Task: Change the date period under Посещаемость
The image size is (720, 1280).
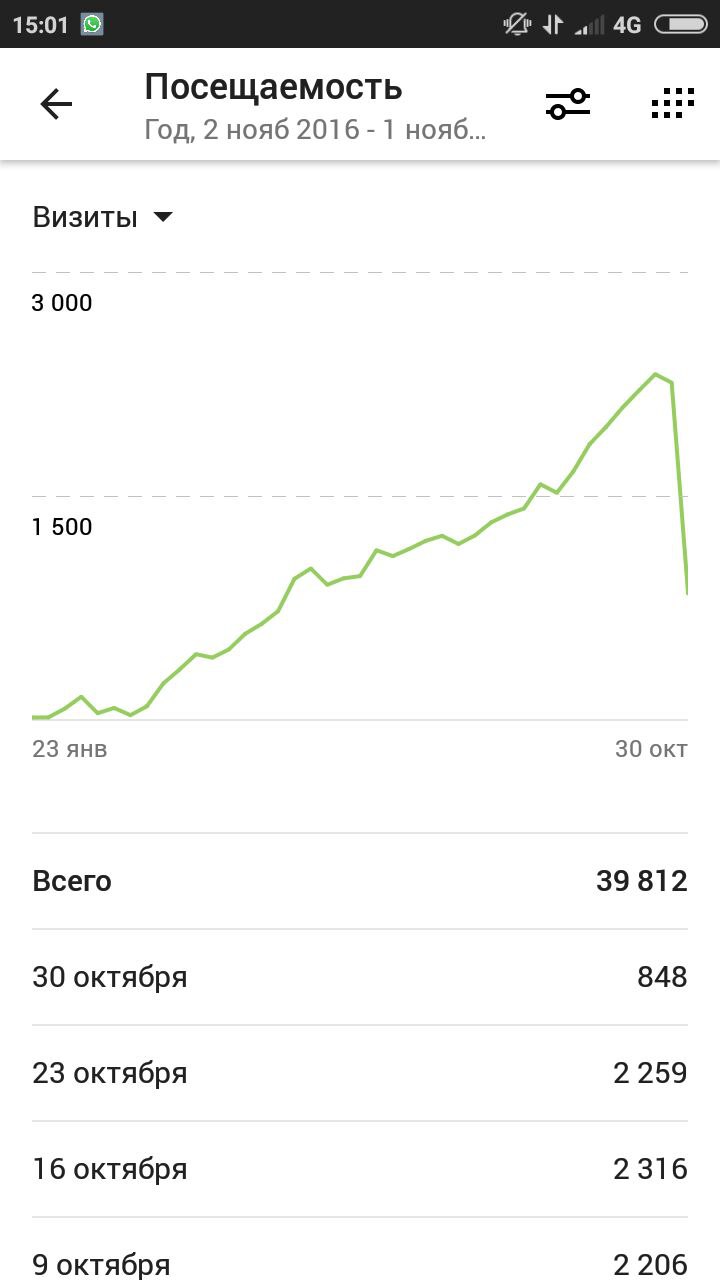Action: pos(316,131)
